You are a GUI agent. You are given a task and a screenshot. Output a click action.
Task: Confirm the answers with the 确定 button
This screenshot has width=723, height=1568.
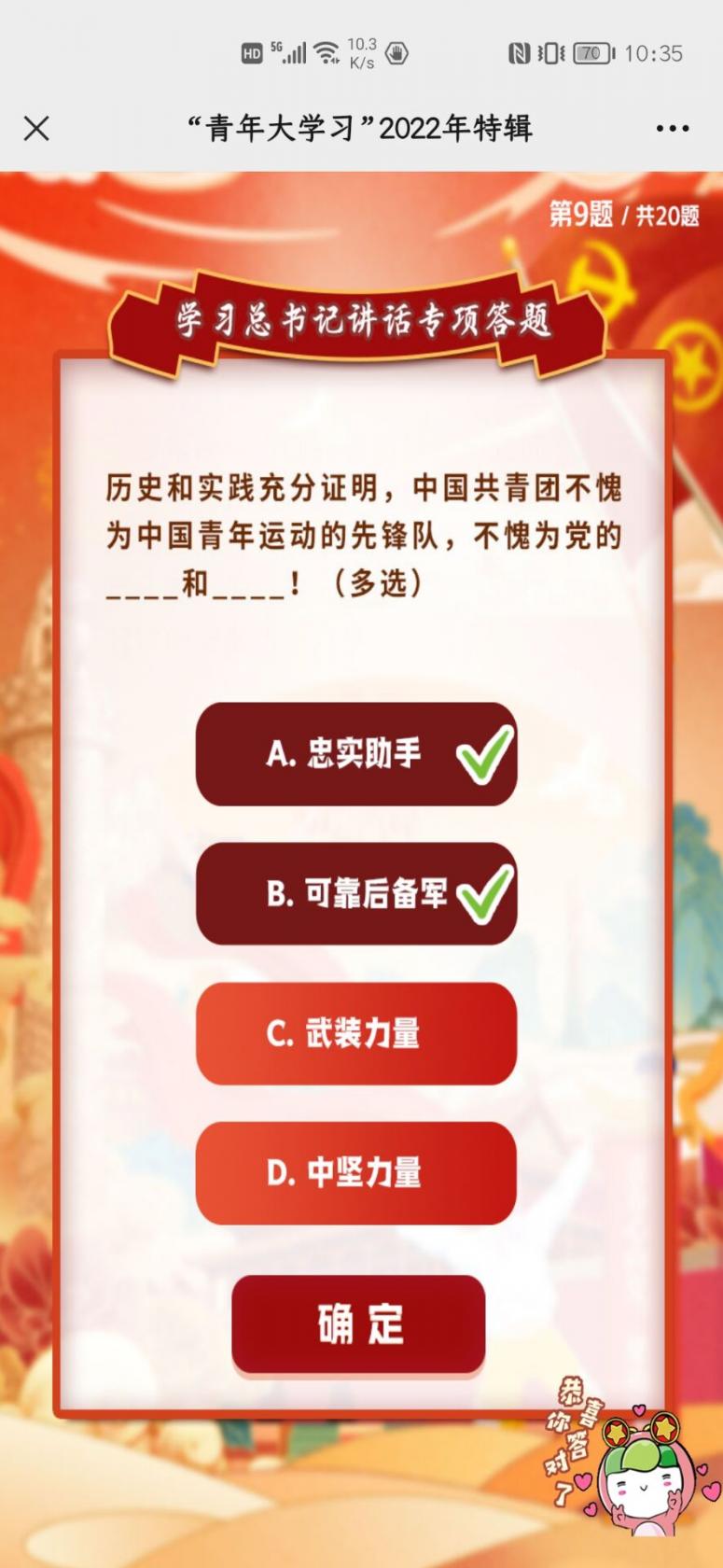coord(358,1324)
